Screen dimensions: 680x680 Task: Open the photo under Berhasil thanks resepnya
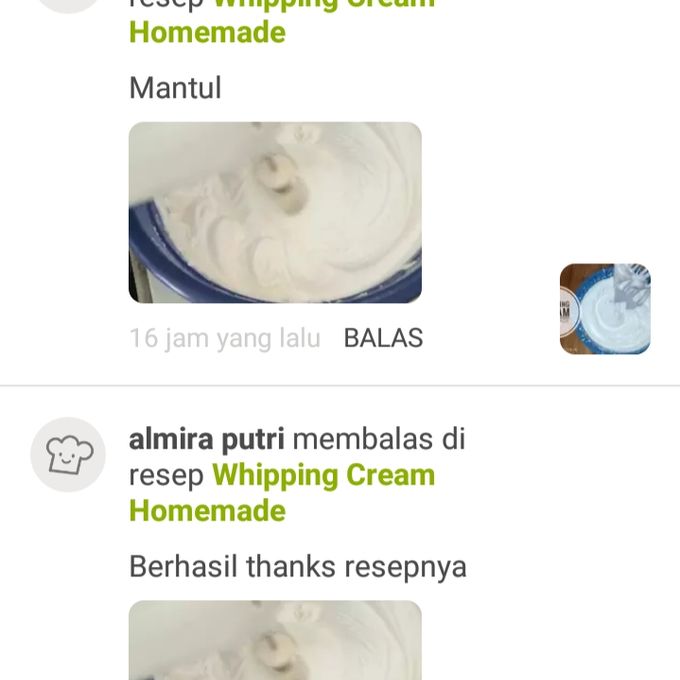[x=275, y=640]
